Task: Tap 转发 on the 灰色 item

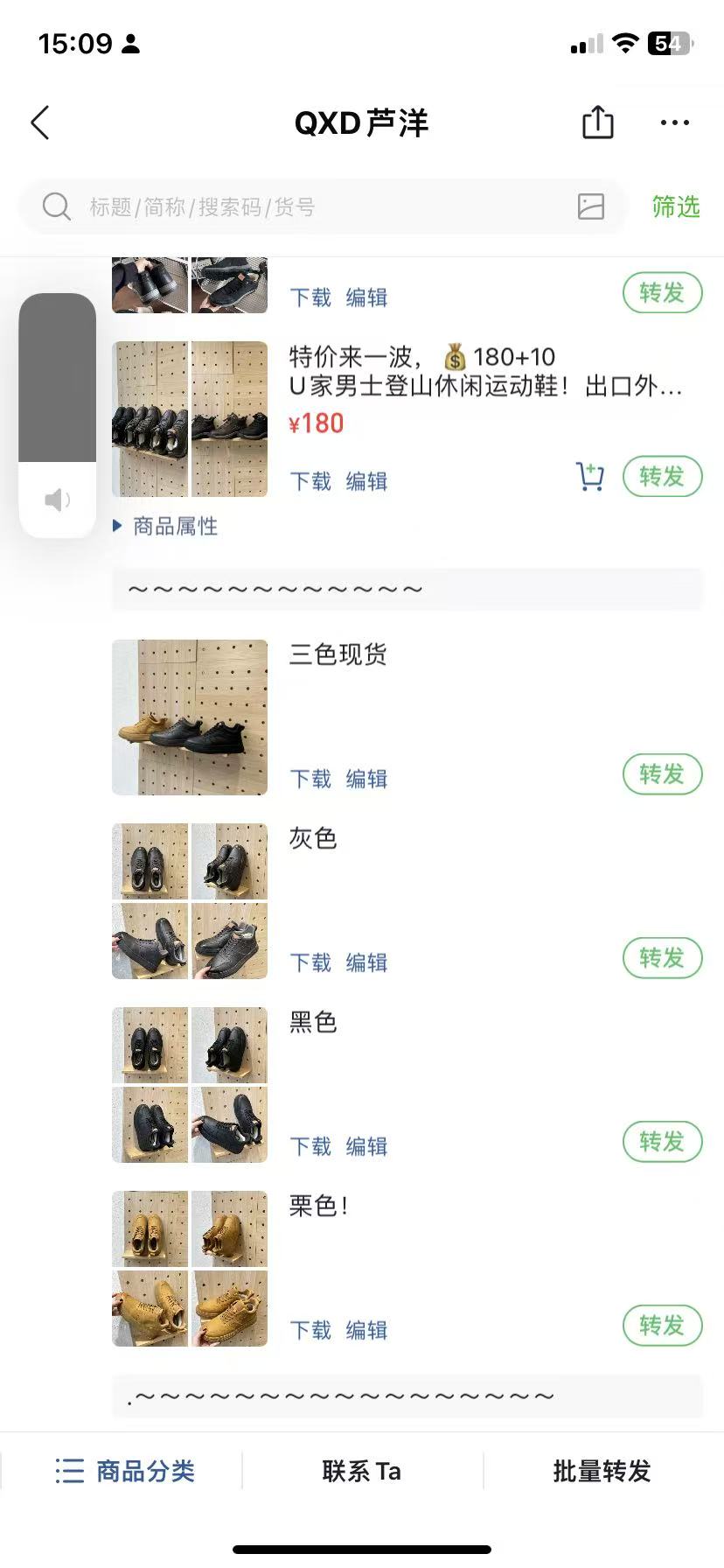Action: click(x=662, y=958)
